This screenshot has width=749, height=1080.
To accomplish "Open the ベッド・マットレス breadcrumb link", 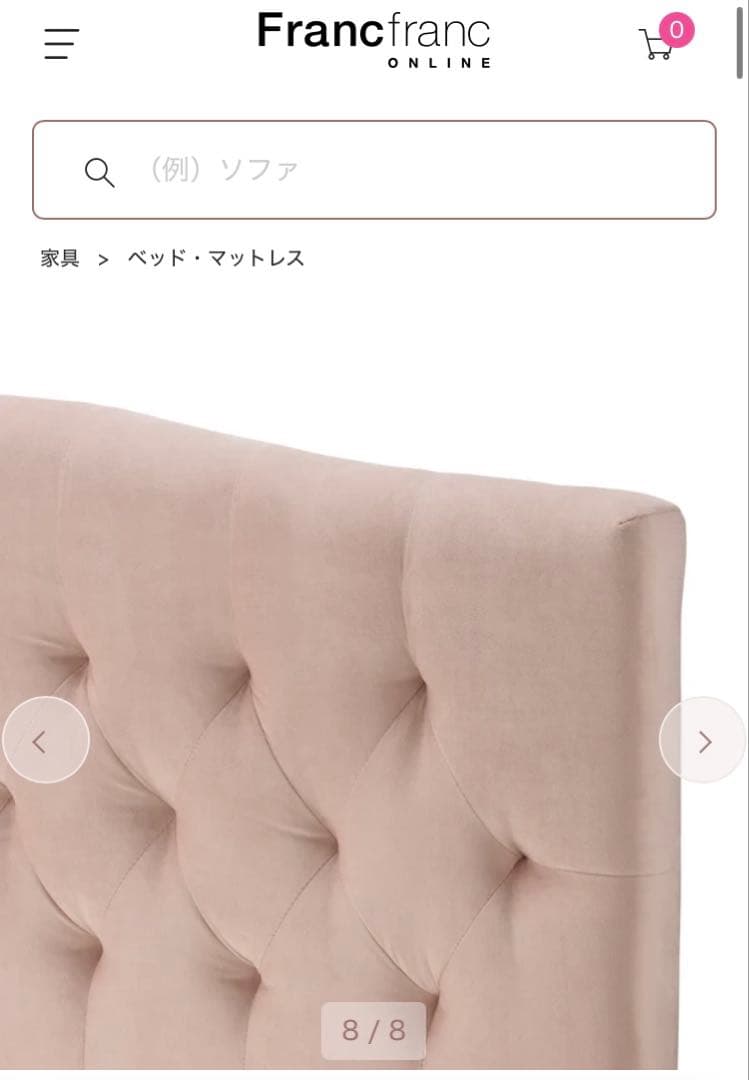I will [x=216, y=258].
